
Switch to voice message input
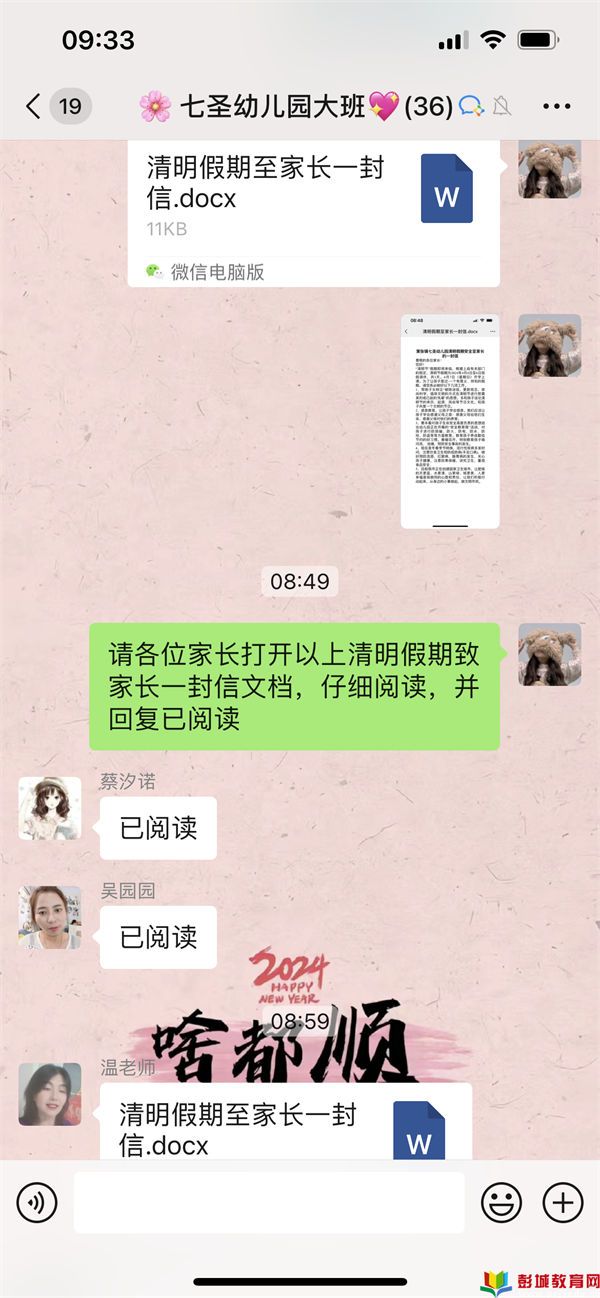point(37,1201)
